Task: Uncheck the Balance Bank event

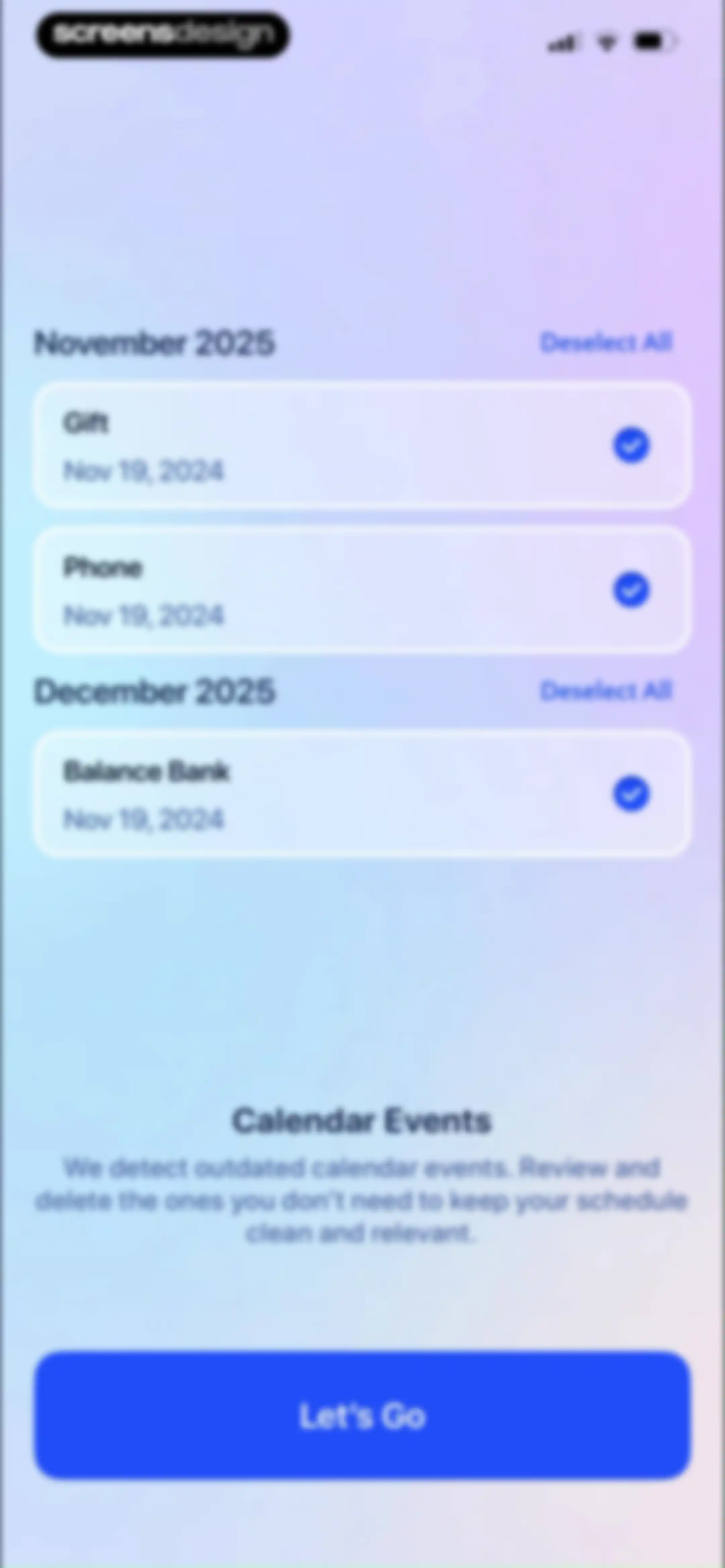Action: pos(631,794)
